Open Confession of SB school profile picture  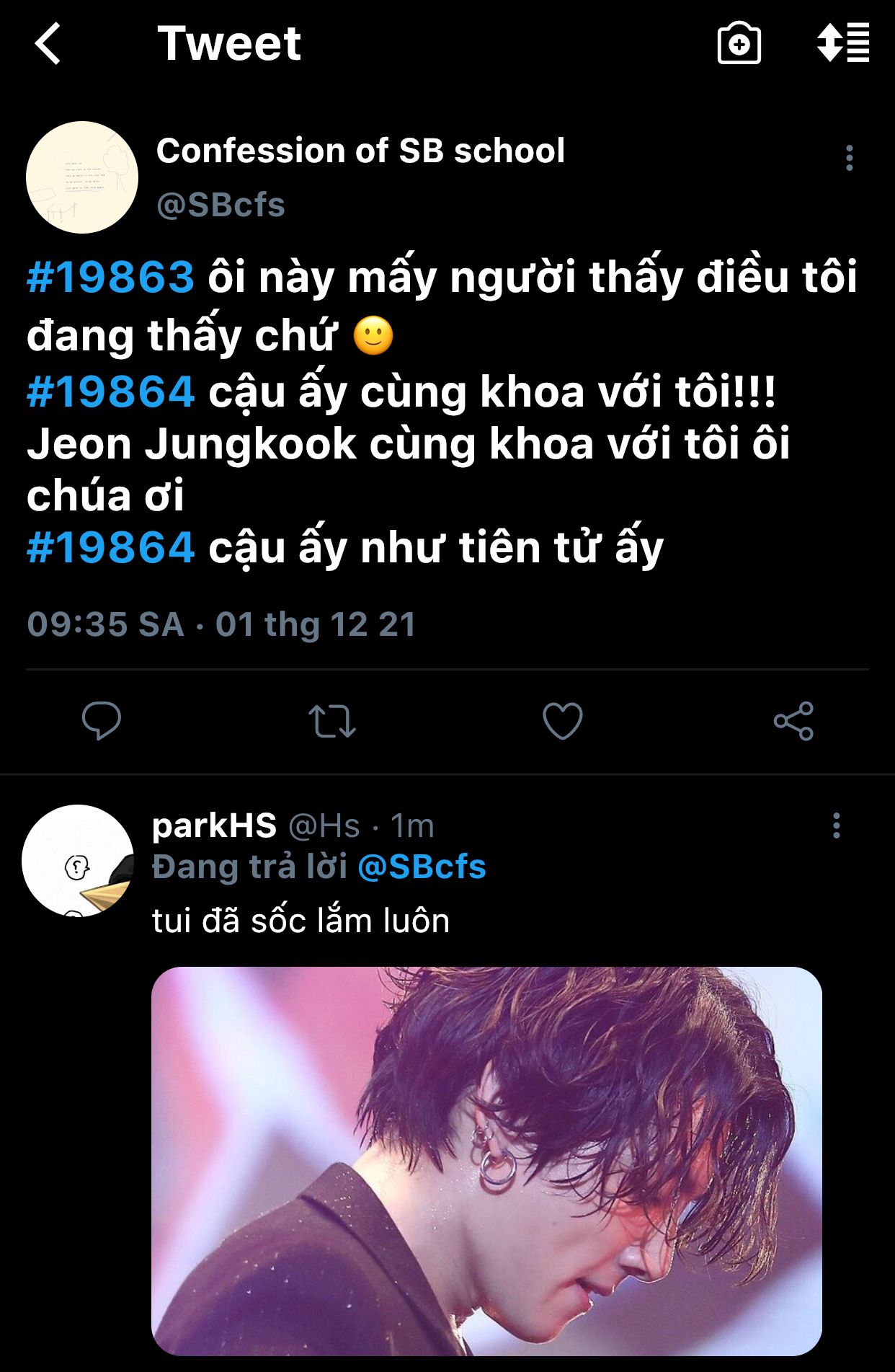tap(82, 177)
